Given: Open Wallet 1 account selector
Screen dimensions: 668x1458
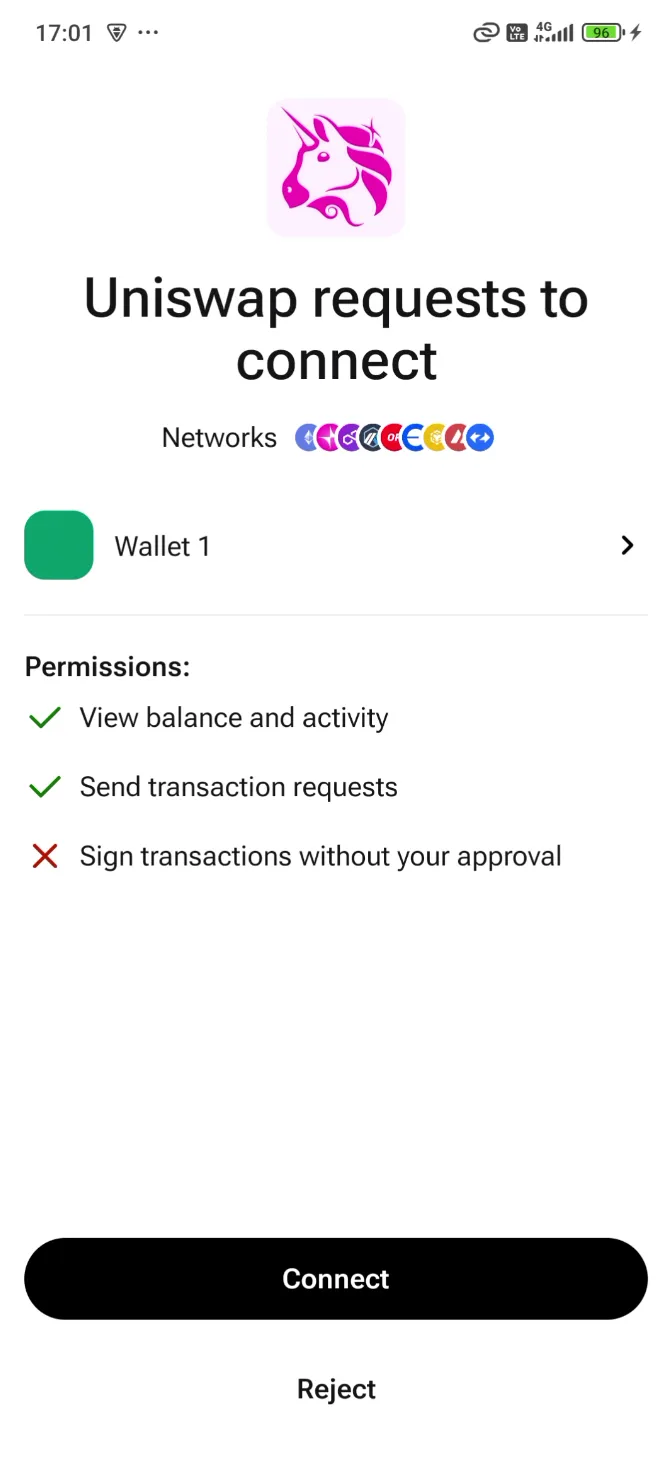Looking at the screenshot, I should pyautogui.click(x=334, y=546).
